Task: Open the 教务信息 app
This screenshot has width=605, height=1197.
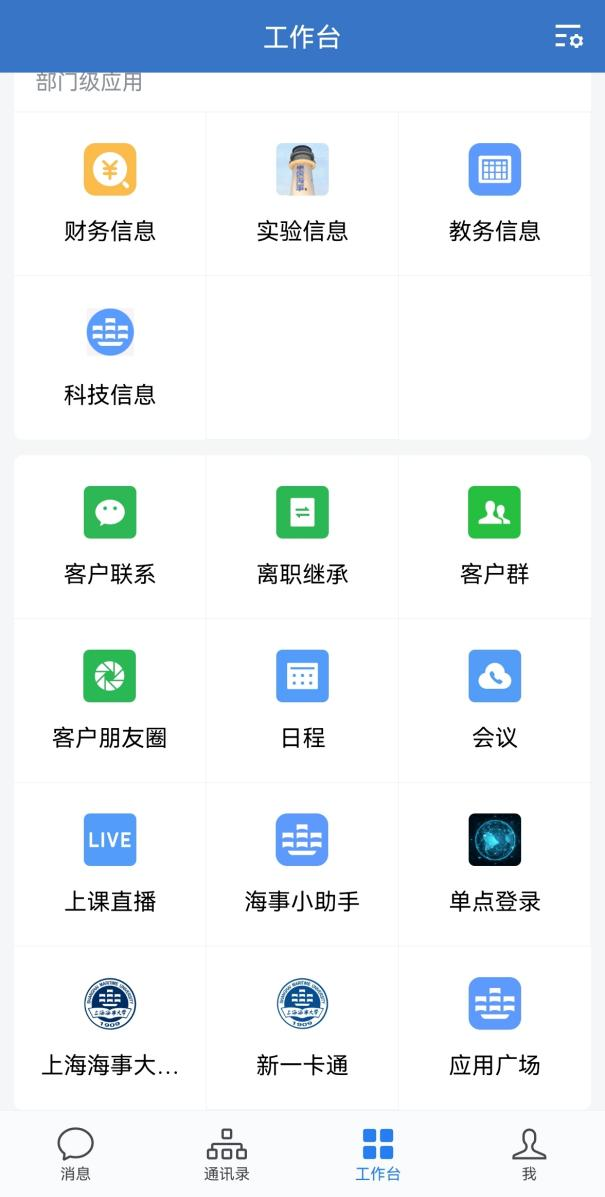Action: 494,193
